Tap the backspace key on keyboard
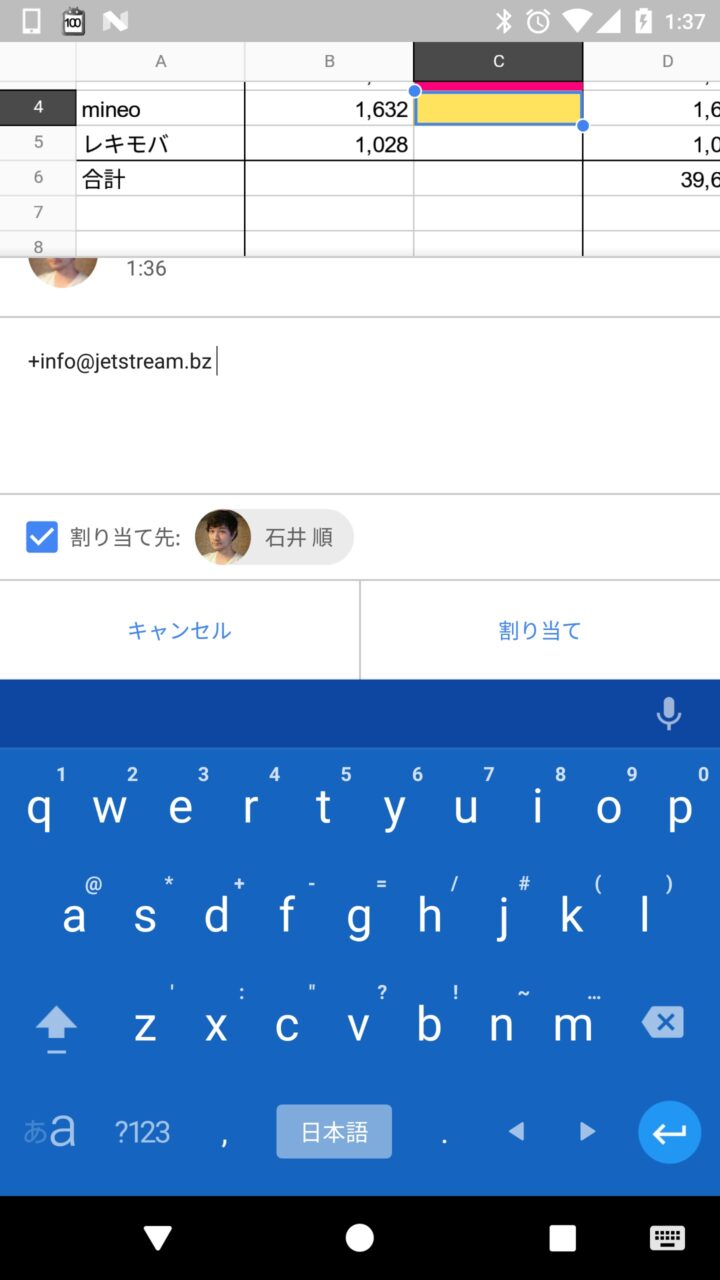 click(x=662, y=1022)
